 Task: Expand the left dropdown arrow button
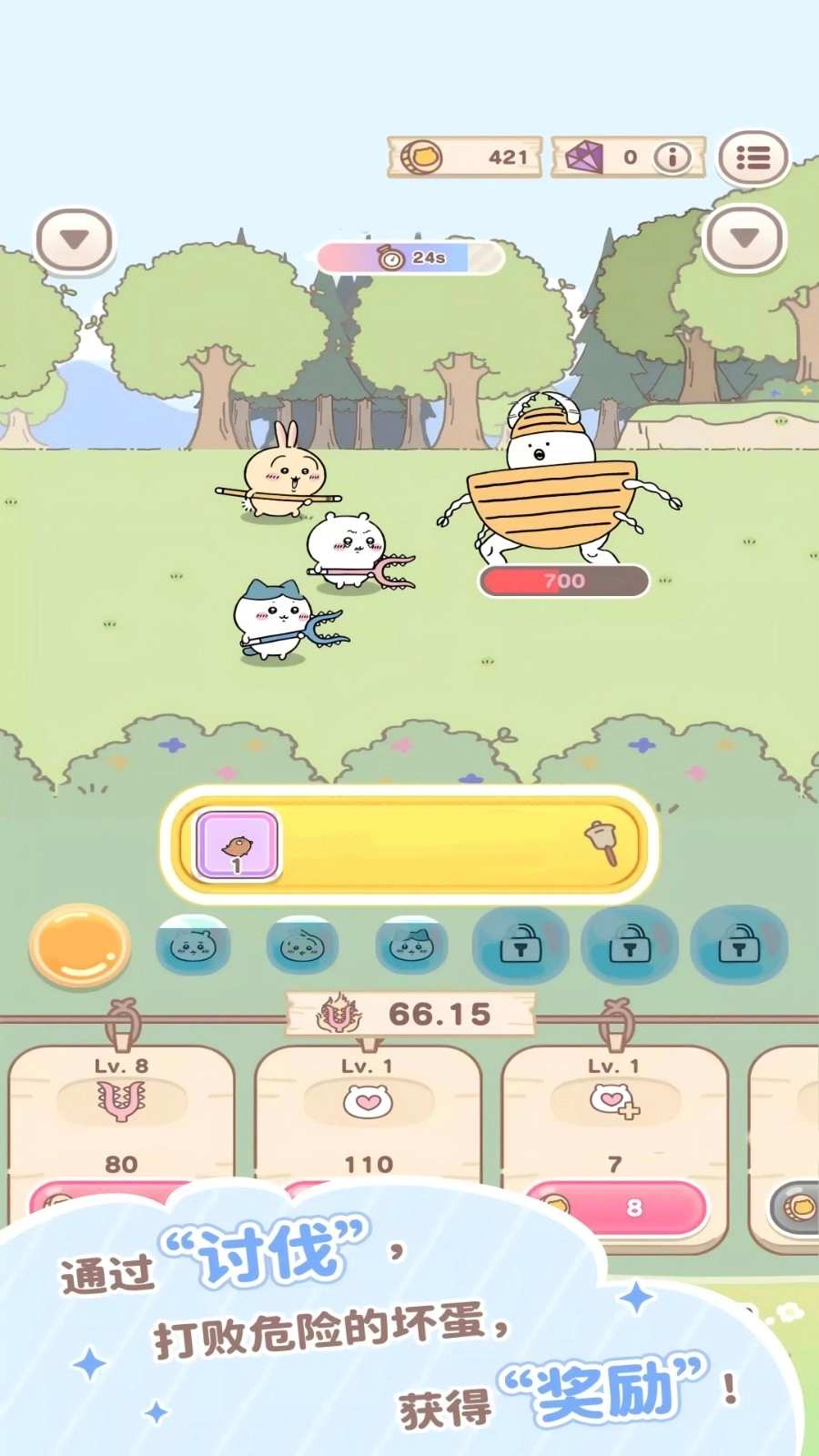(x=75, y=240)
